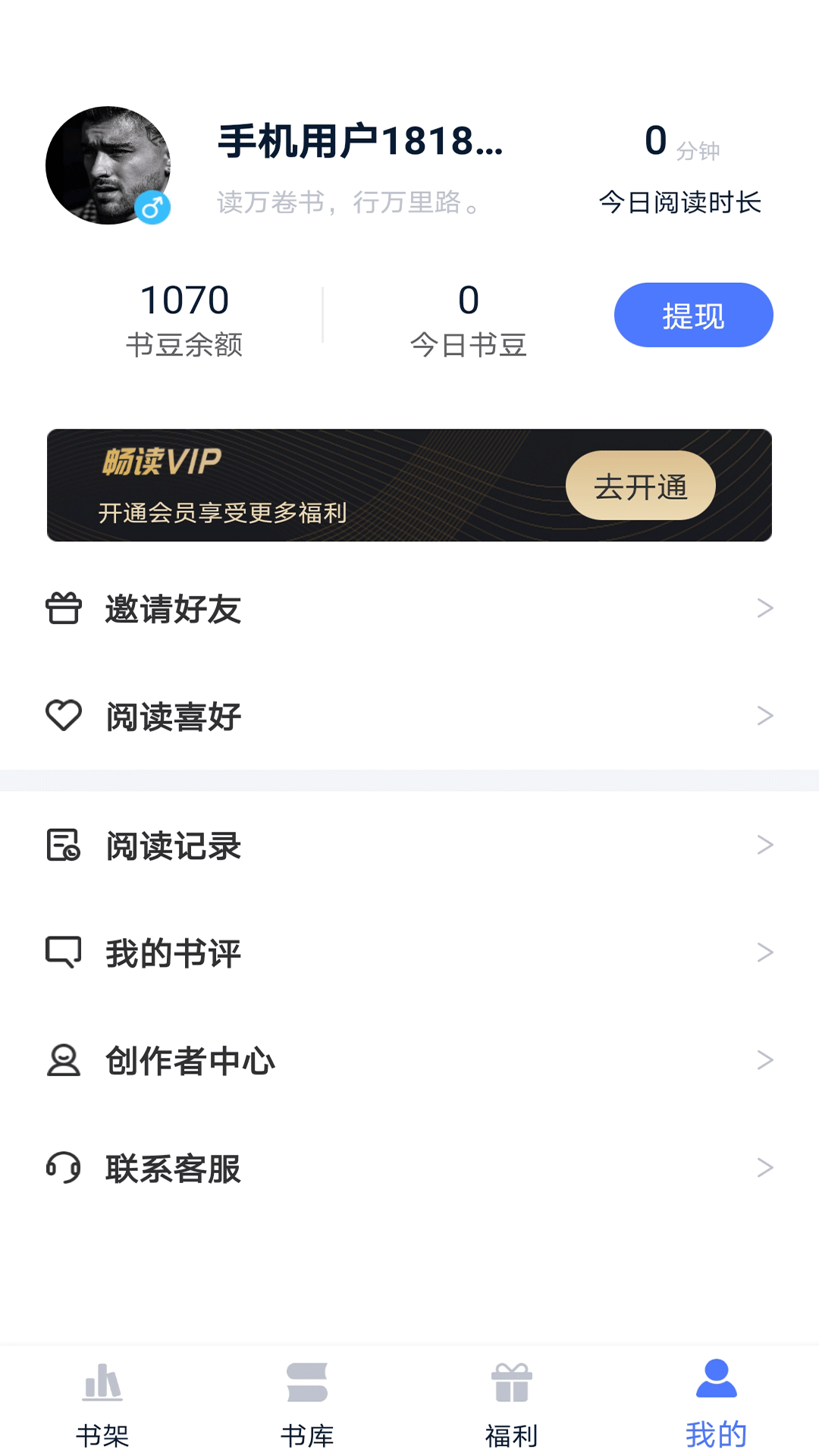Open 我的书评 my book reviews
This screenshot has height=1456, width=819.
click(x=409, y=953)
